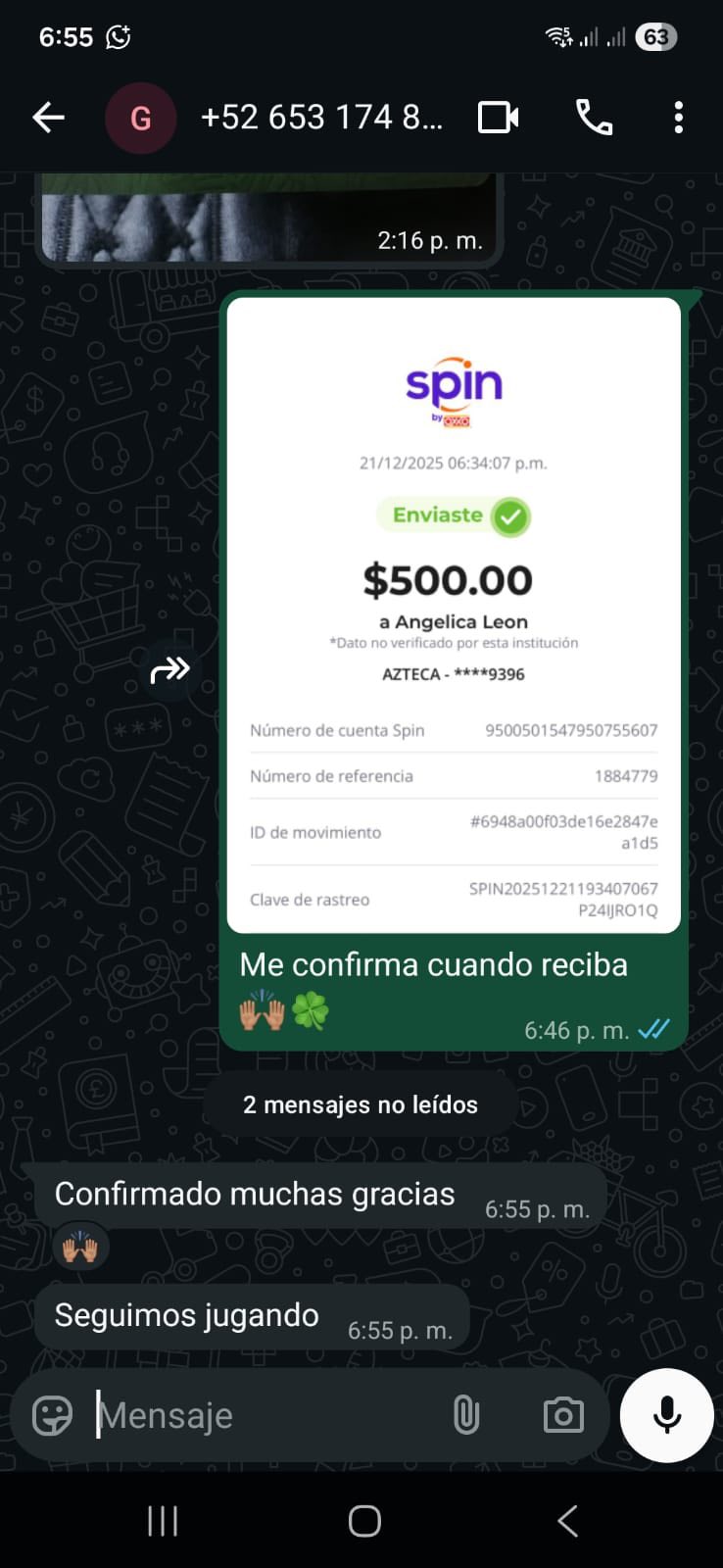Open the three-dot overflow menu

pyautogui.click(x=677, y=117)
